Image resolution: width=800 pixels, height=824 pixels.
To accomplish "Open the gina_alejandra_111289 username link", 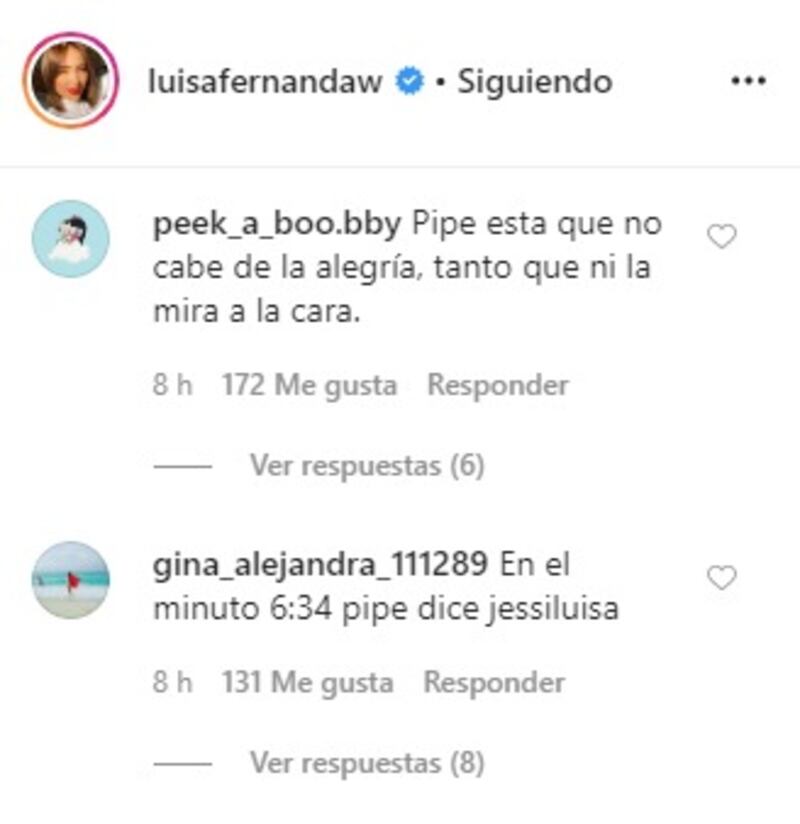I will 320,565.
